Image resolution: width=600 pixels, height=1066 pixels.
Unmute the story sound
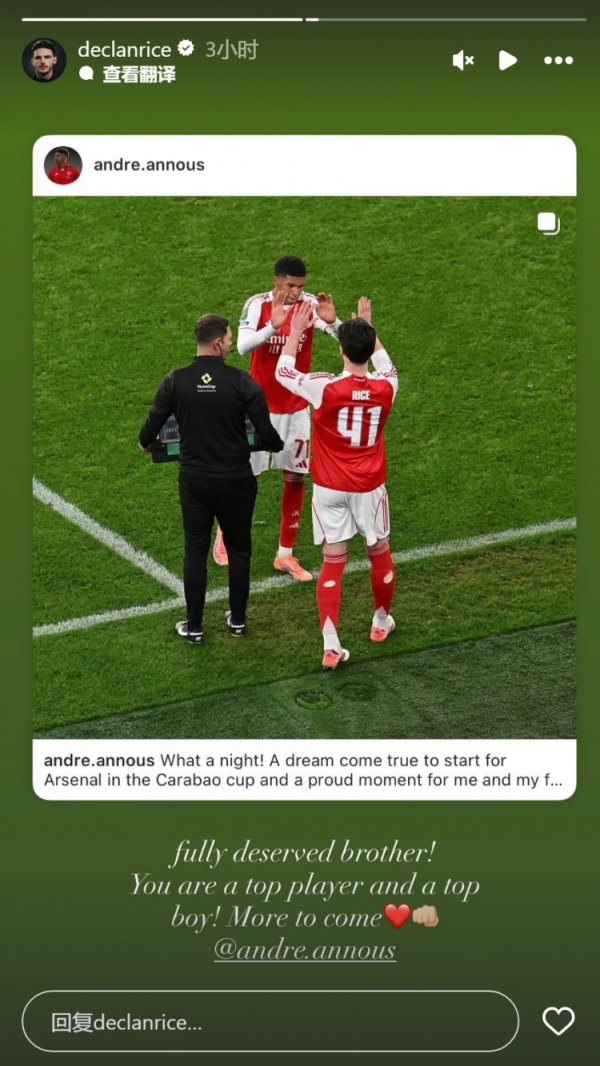[x=463, y=61]
